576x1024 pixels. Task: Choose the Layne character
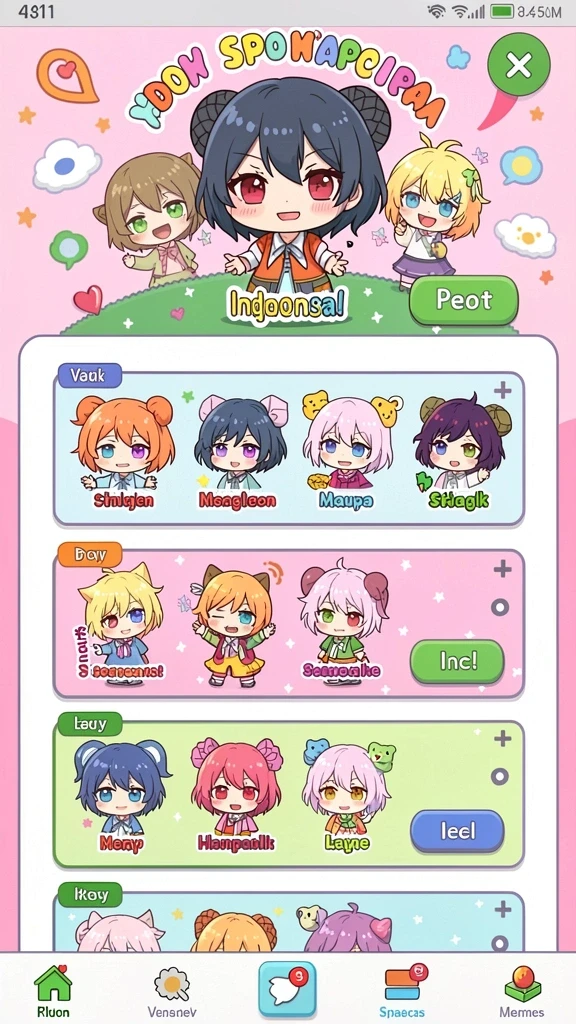[347, 795]
